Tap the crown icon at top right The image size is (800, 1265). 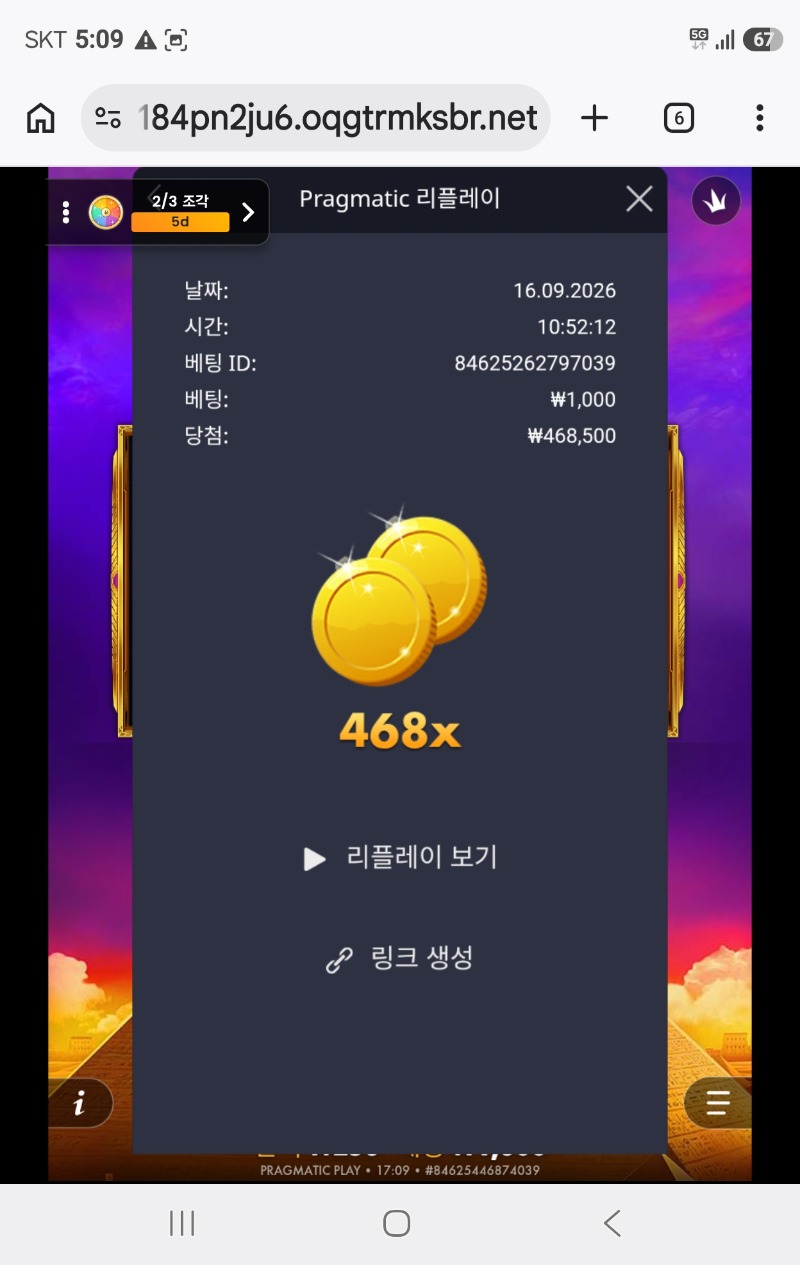tap(716, 200)
